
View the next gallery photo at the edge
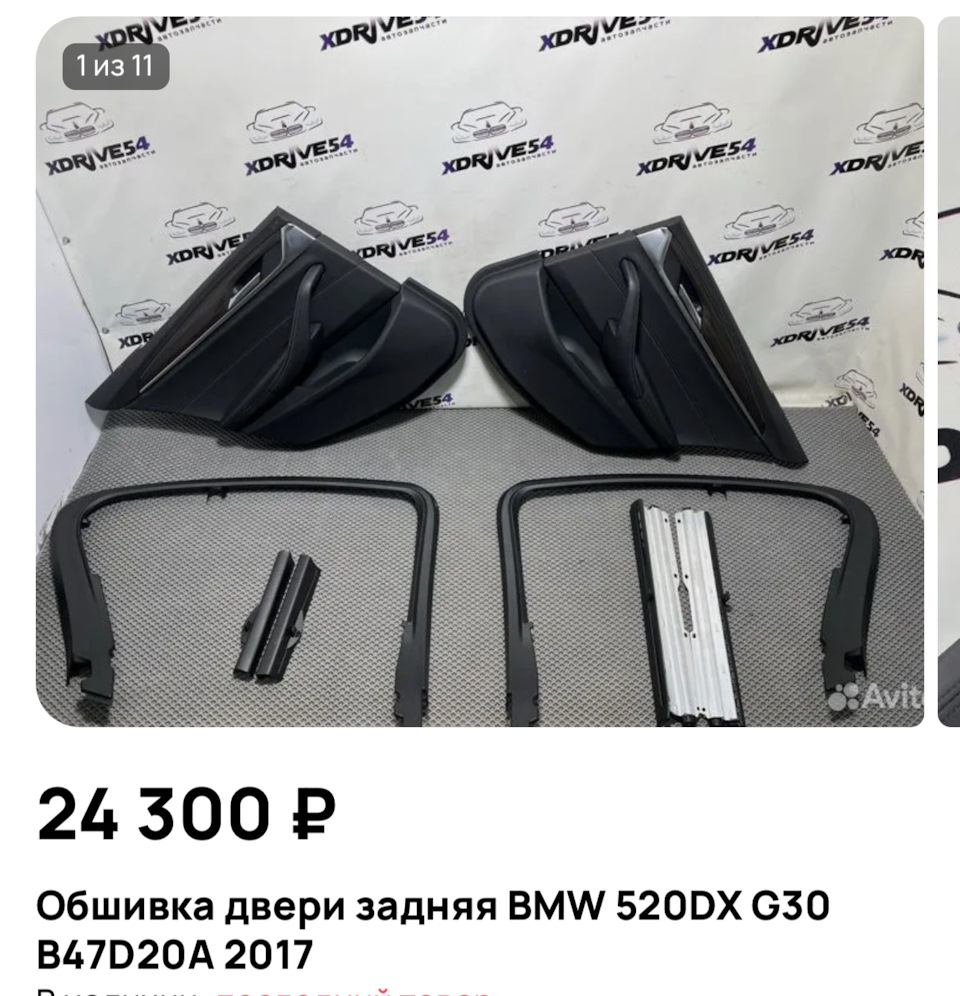tap(948, 370)
